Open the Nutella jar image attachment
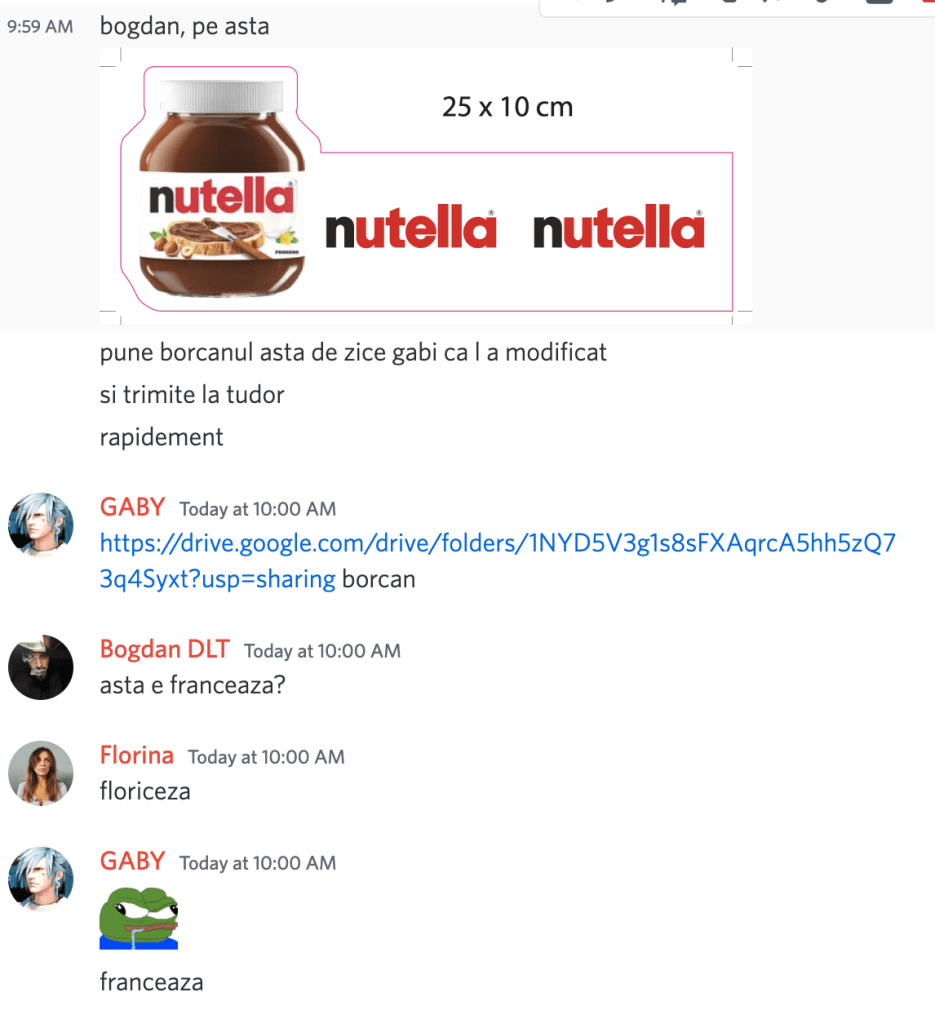The image size is (935, 1023). pos(425,187)
